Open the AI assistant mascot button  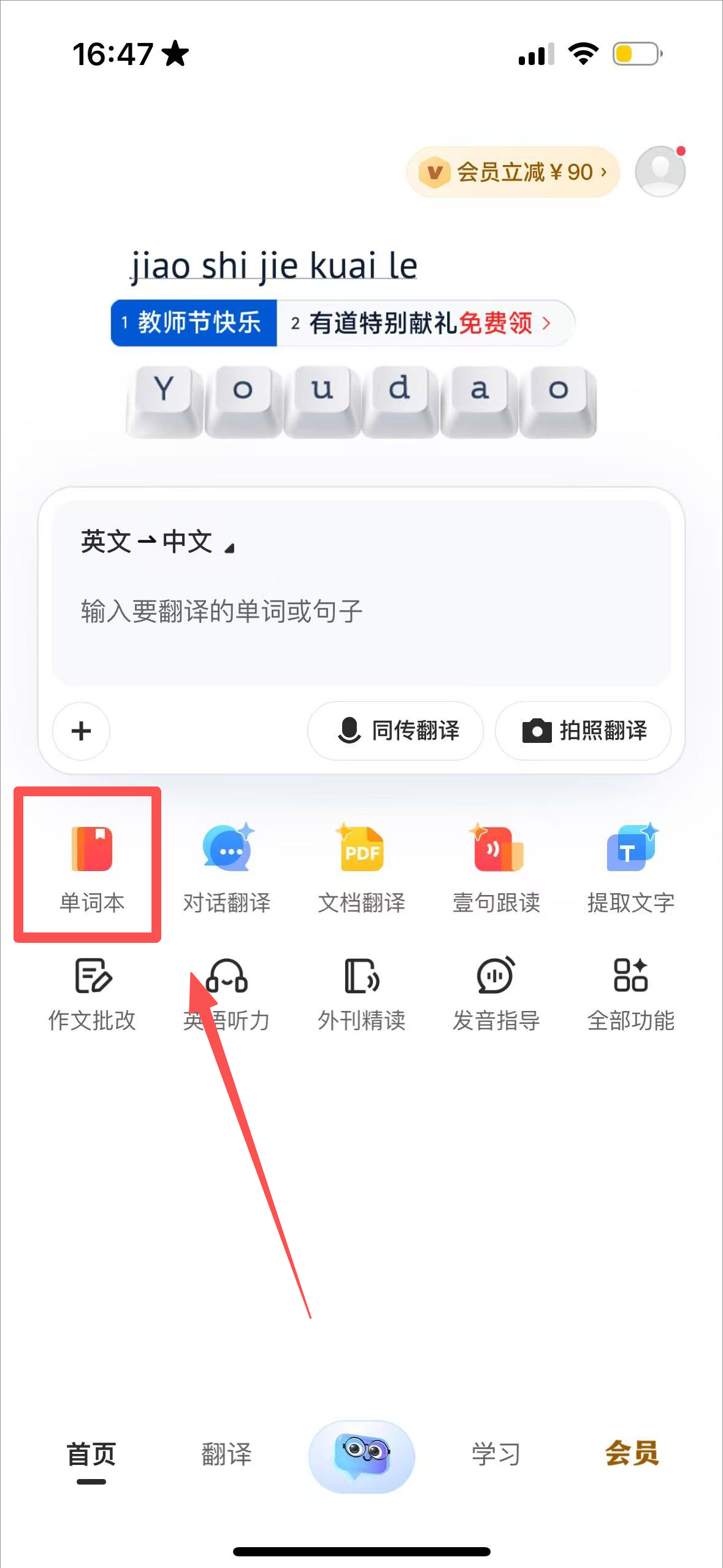(x=361, y=1455)
